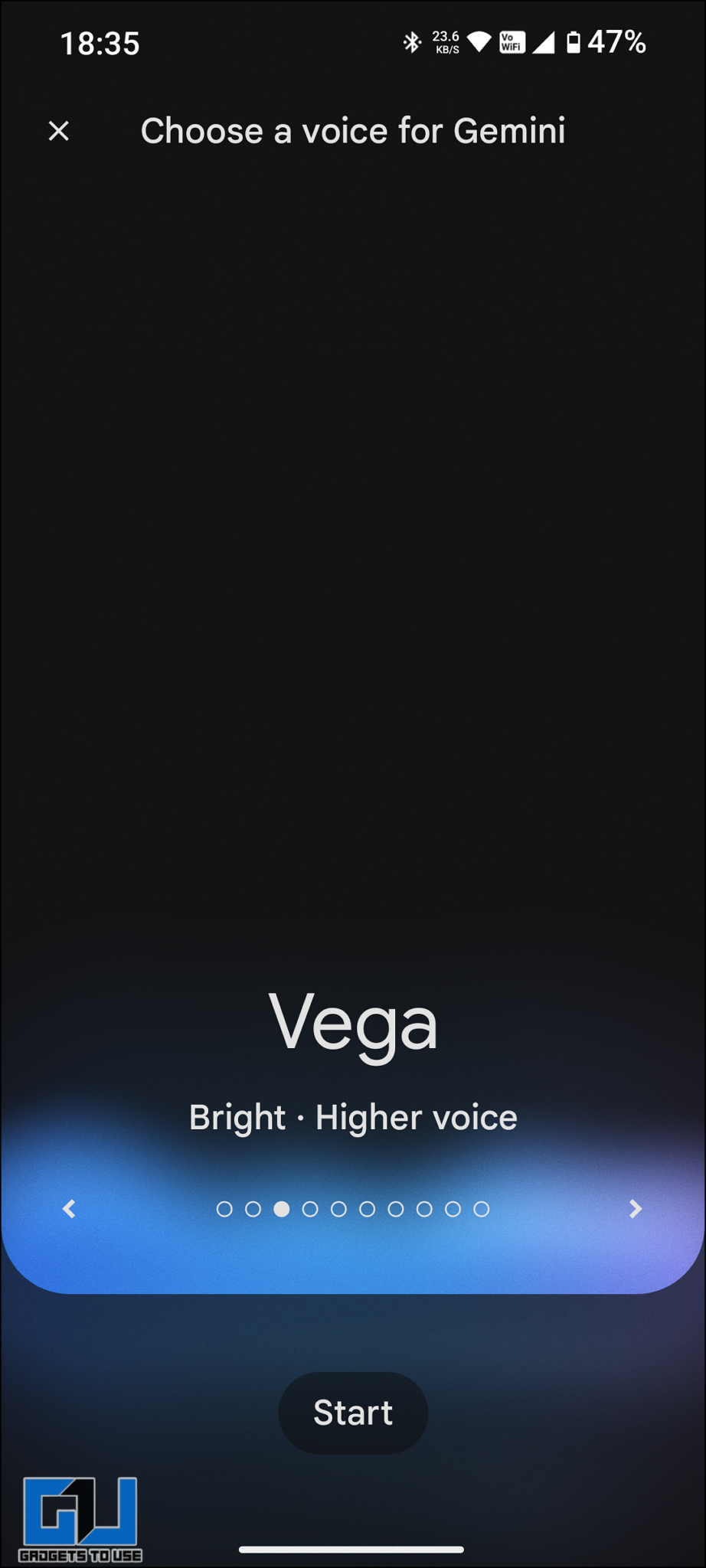
Task: Tap the VoWiFi indicator in the status bar
Action: 510,43
